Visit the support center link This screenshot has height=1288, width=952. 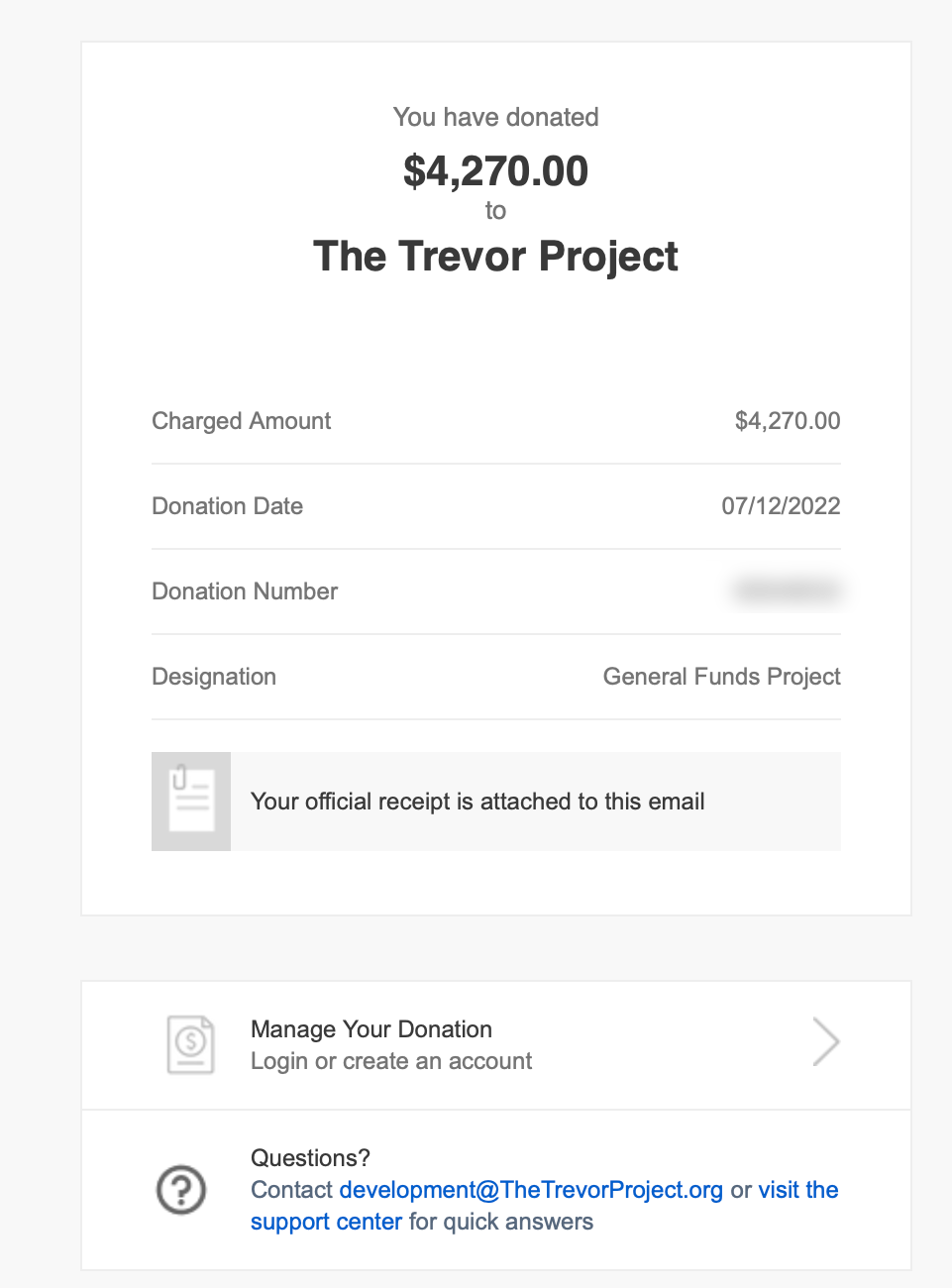(x=326, y=1222)
